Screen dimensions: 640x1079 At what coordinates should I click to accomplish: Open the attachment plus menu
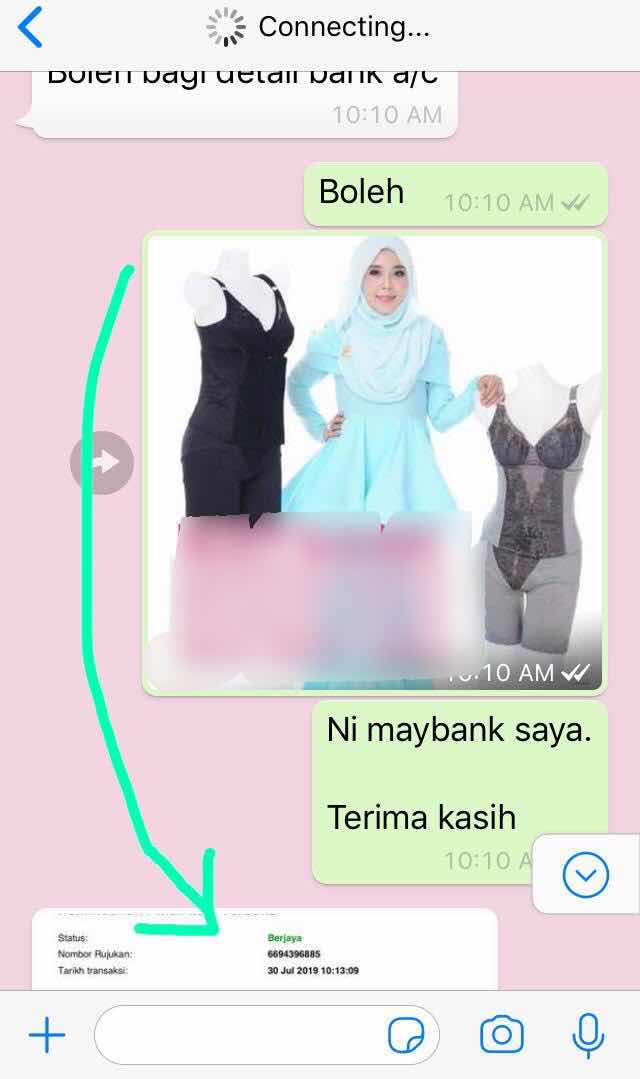[47, 1034]
